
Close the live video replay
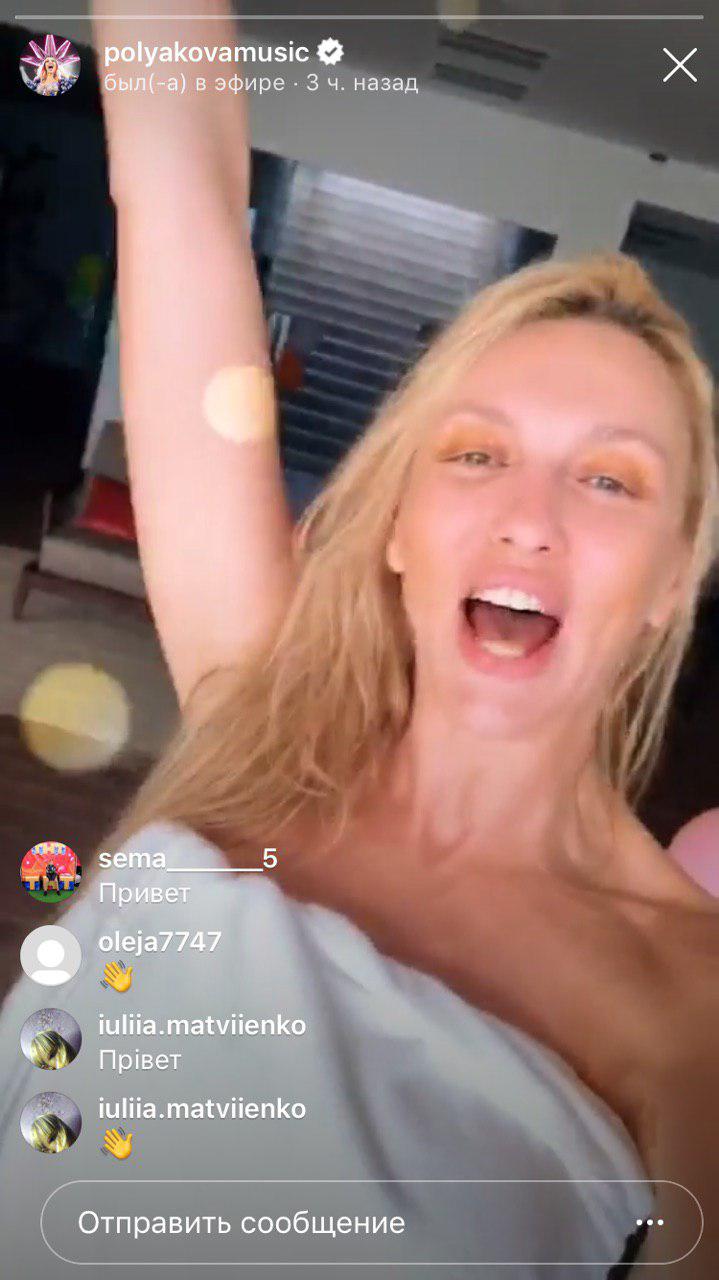[x=680, y=66]
